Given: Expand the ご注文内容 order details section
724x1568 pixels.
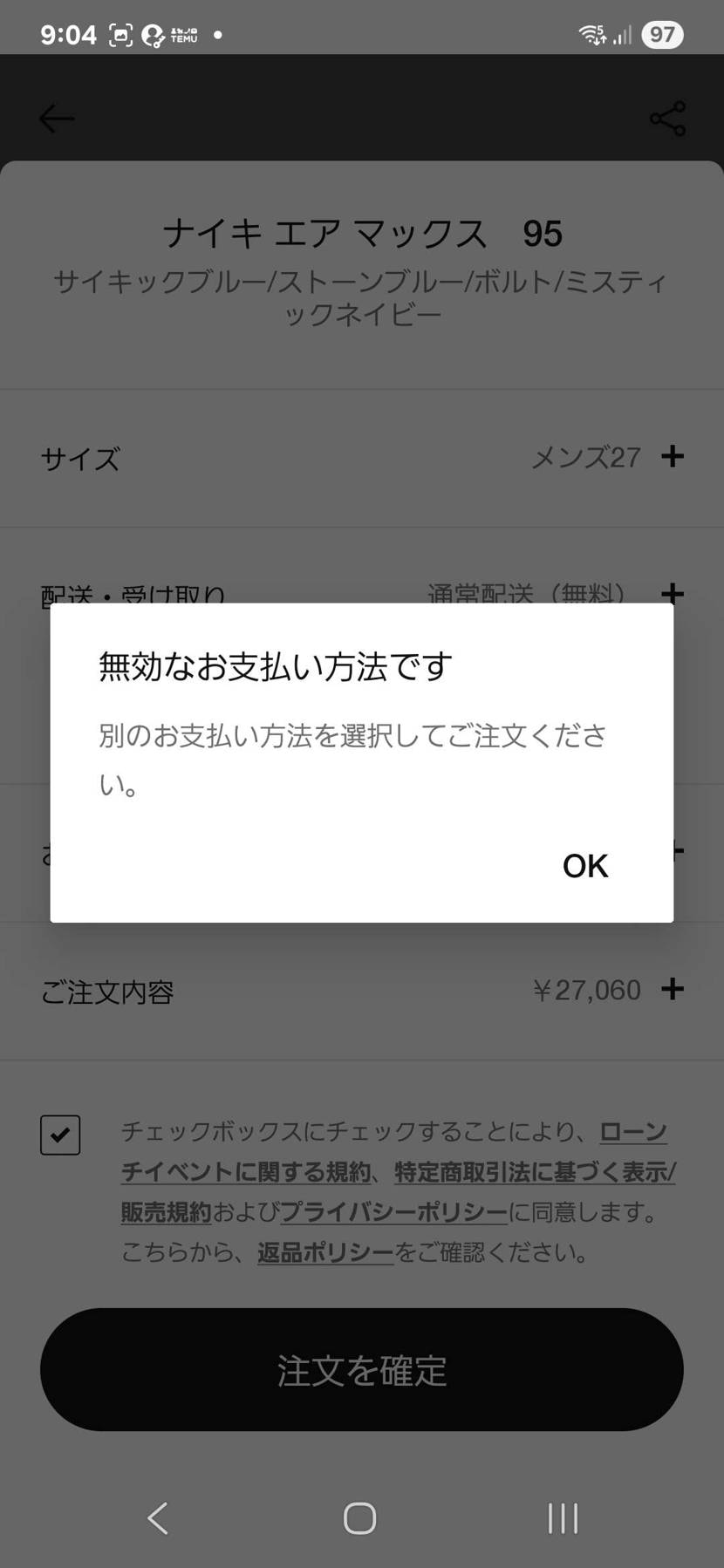Looking at the screenshot, I should pos(673,990).
